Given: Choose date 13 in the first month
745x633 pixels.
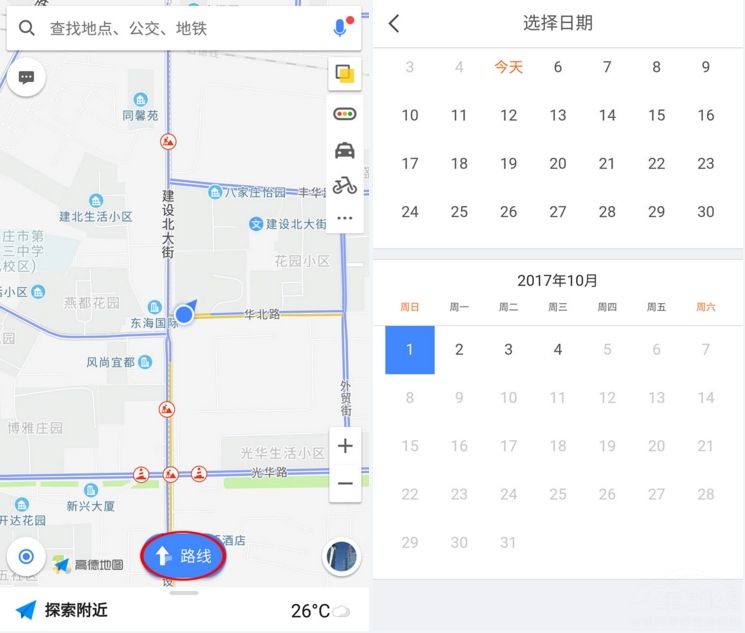Looking at the screenshot, I should [x=558, y=115].
